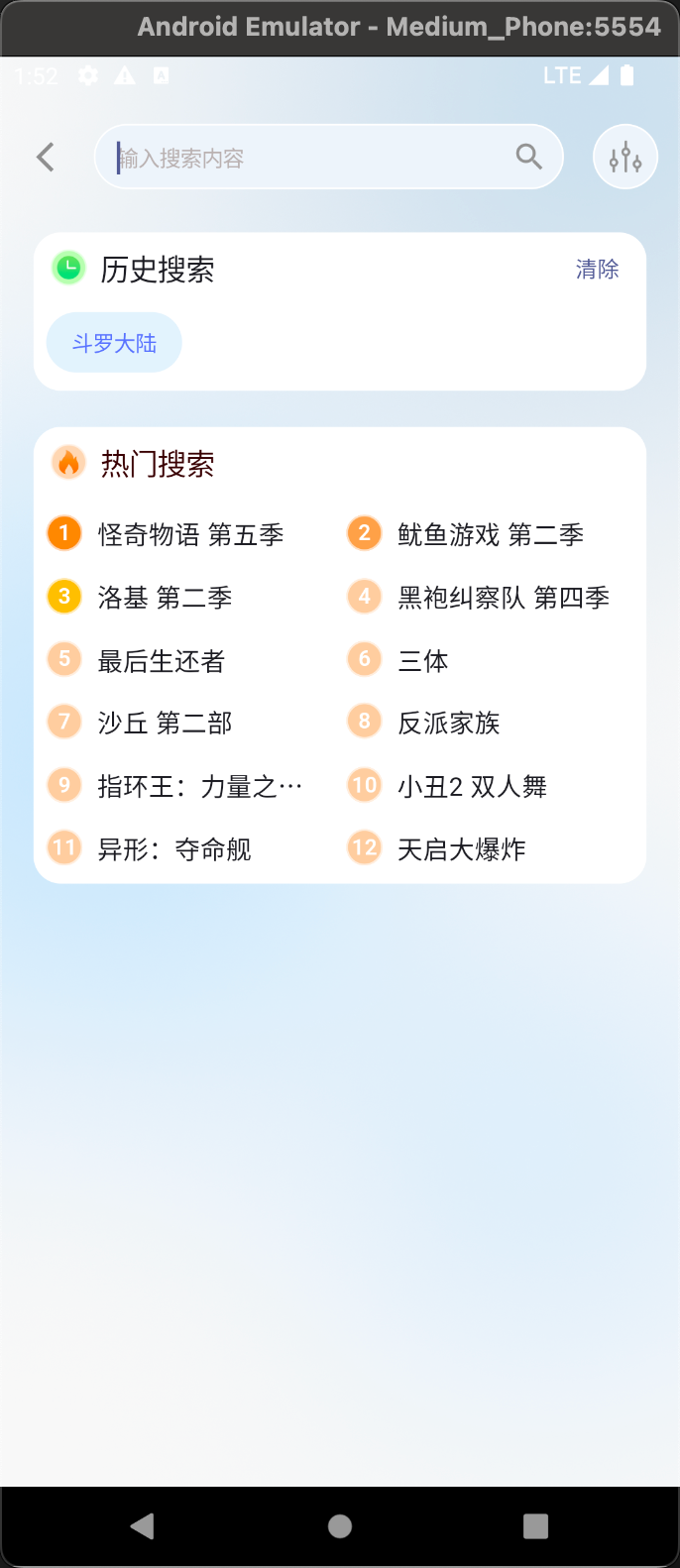Tap the 输入搜索内容 search field

click(x=297, y=158)
